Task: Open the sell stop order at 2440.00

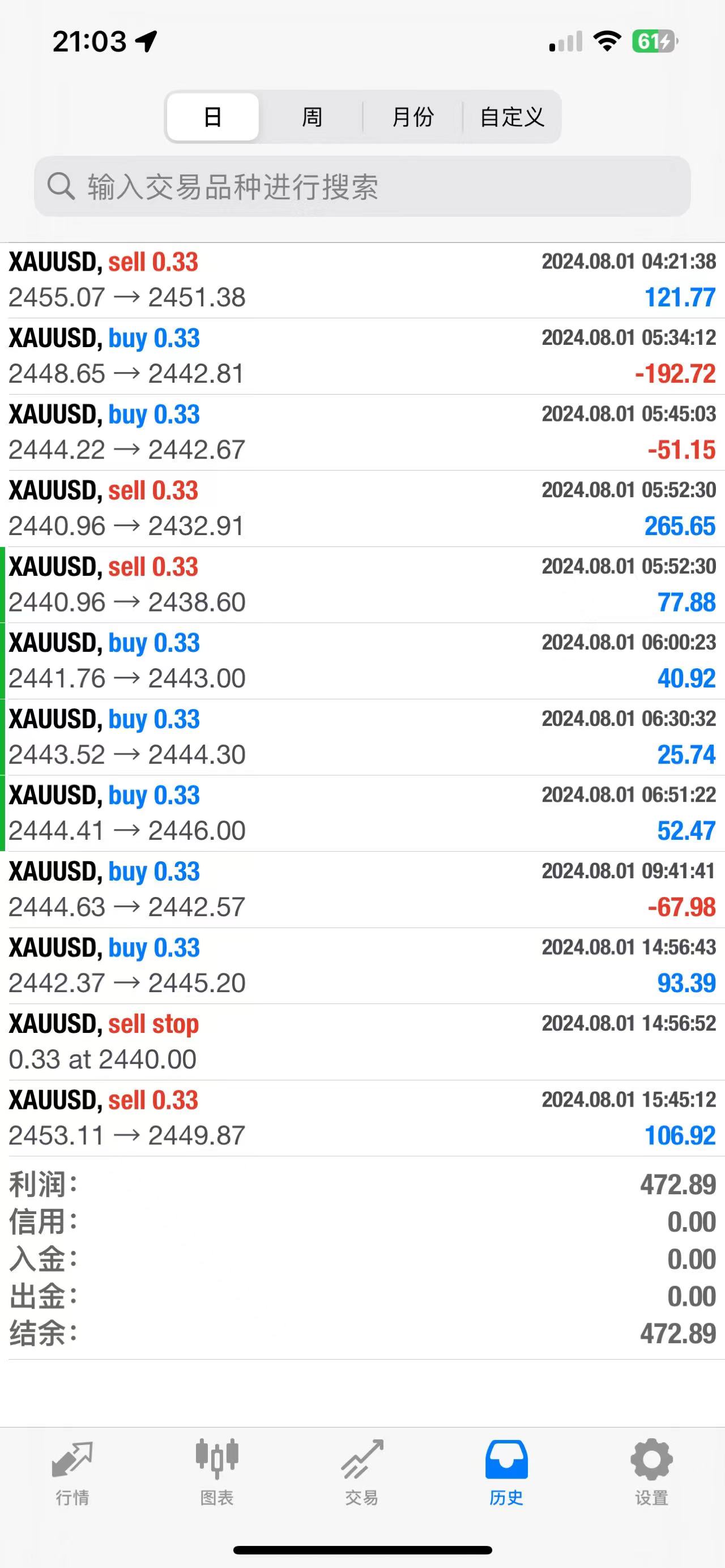Action: [x=362, y=1041]
